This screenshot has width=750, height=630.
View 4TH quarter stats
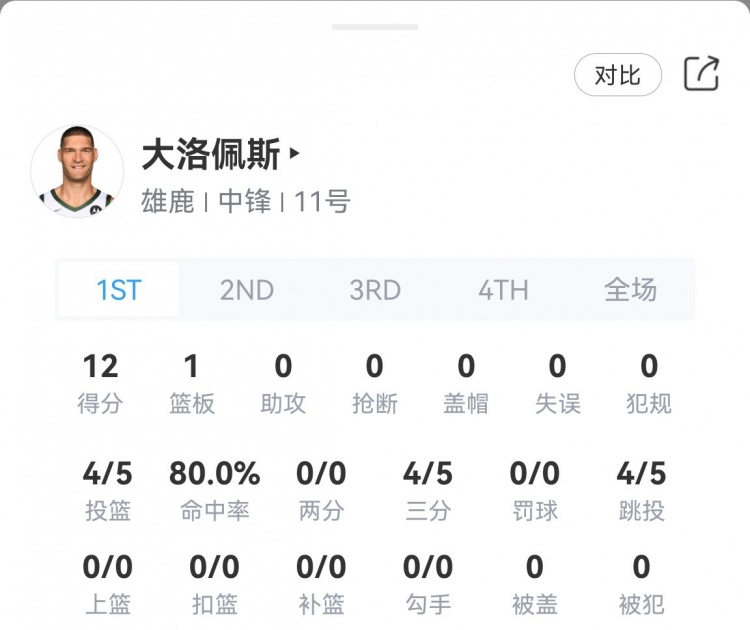pyautogui.click(x=503, y=290)
